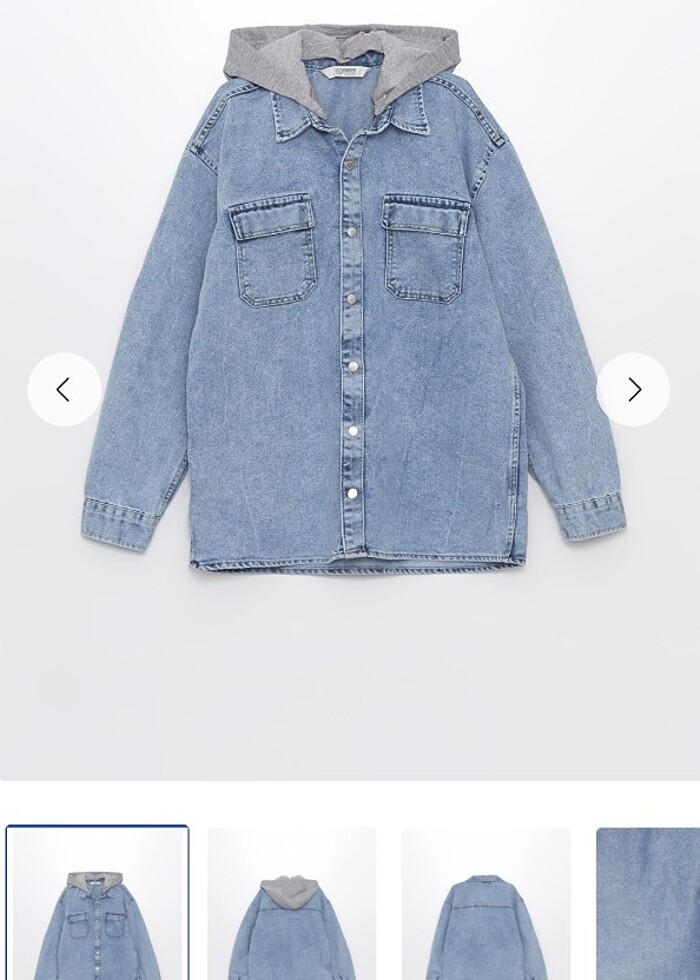The height and width of the screenshot is (980, 700).
Task: Select the front view jacket thumbnail
Action: [97, 904]
